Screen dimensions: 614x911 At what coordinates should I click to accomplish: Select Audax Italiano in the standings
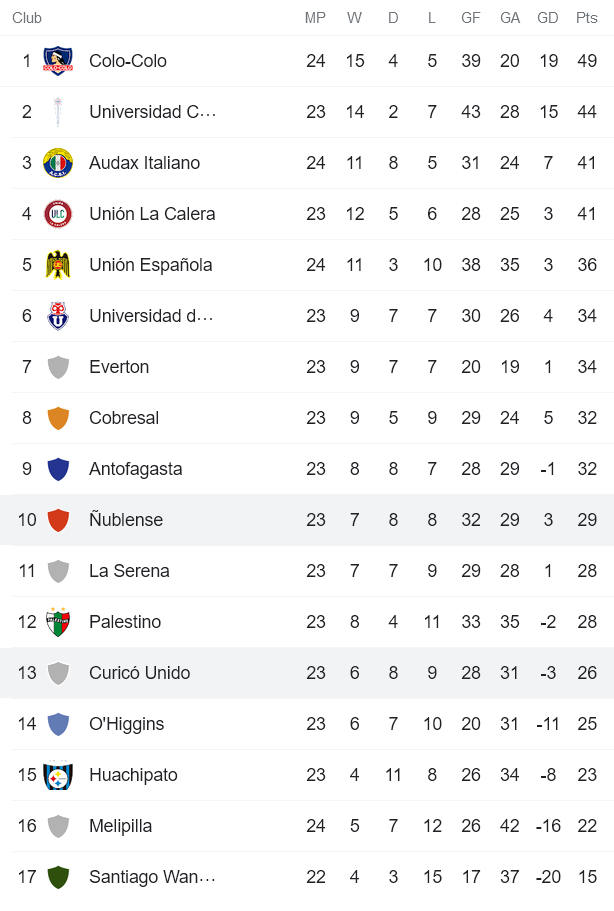pyautogui.click(x=144, y=163)
